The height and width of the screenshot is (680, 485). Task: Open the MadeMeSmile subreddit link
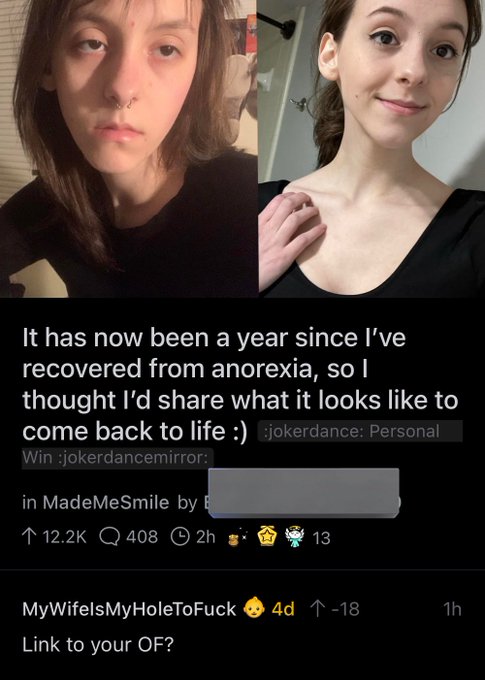106,502
